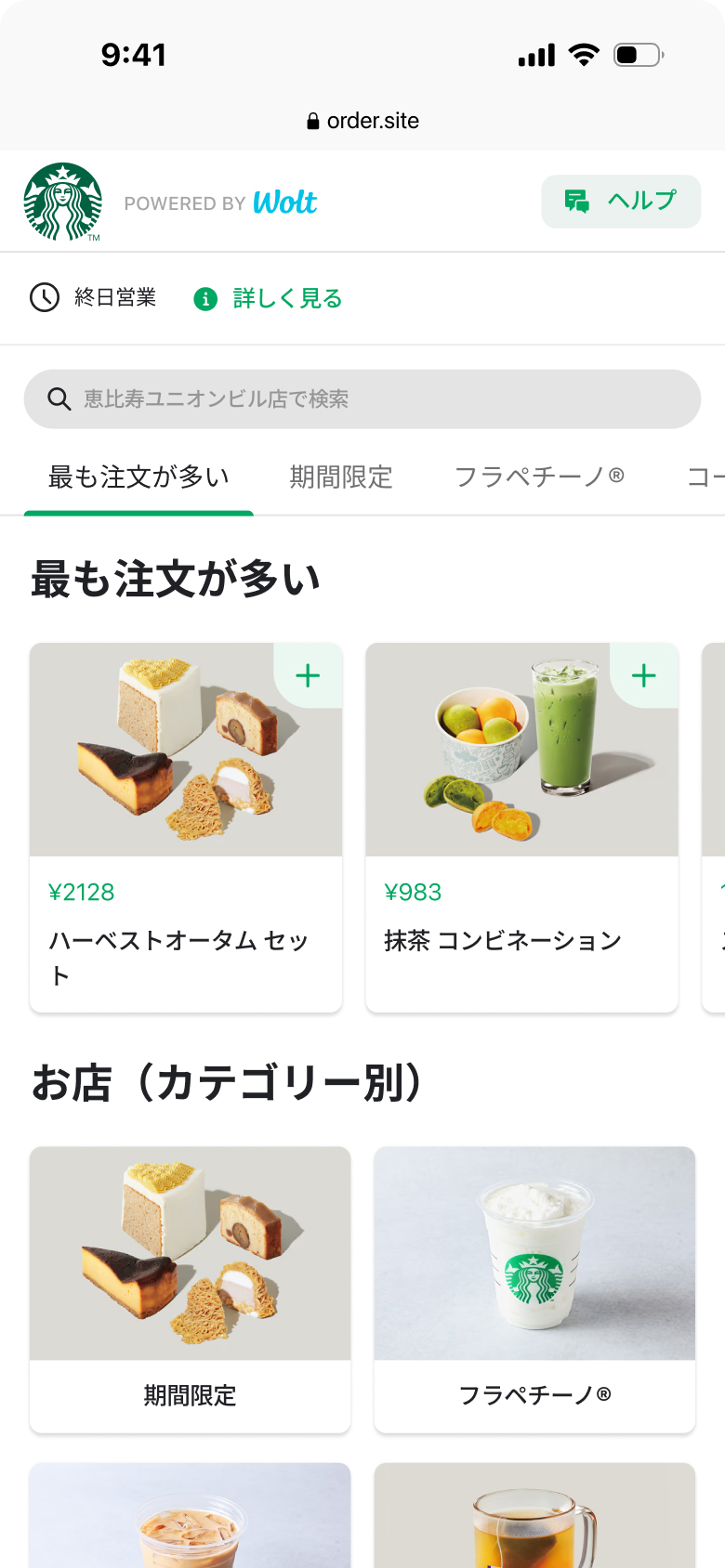
Task: Open the ヘルプ help button
Action: (621, 202)
